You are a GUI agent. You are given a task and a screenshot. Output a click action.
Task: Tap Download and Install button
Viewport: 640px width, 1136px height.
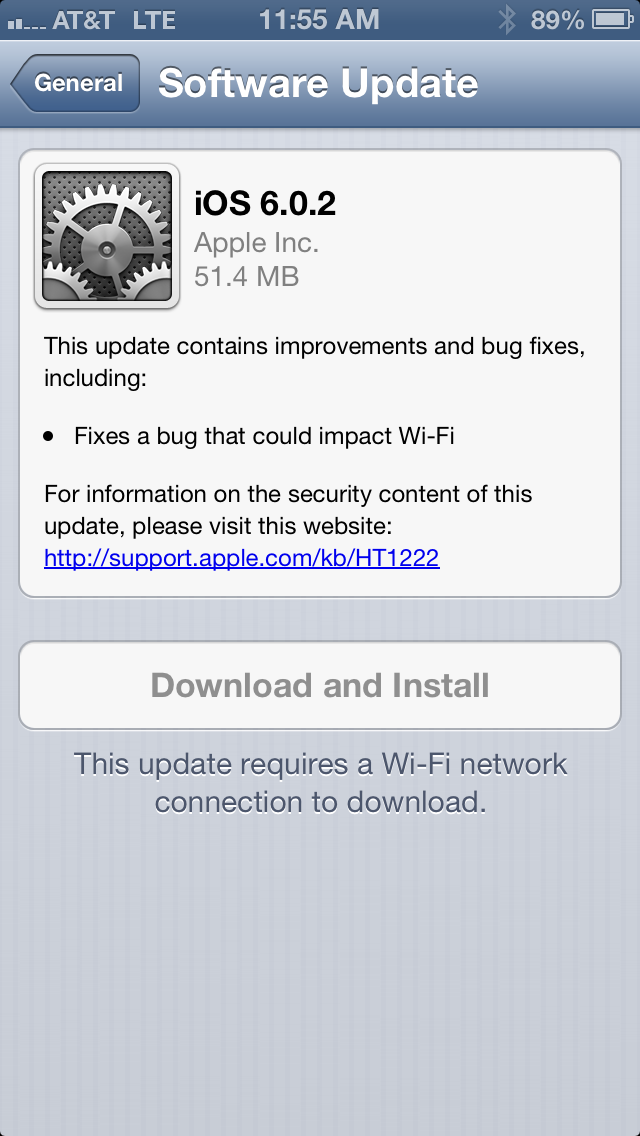320,685
